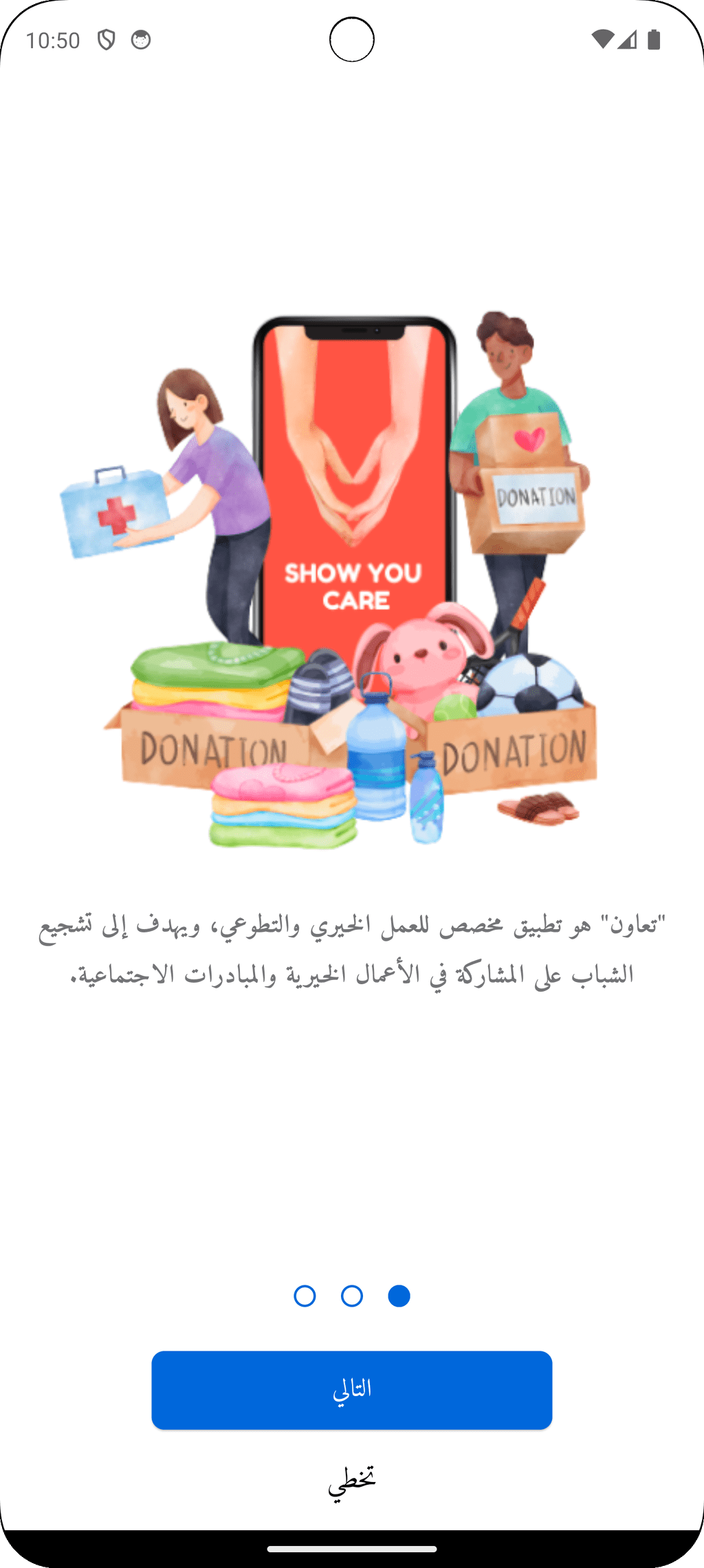704x1568 pixels.
Task: Select the middle page indicator dot
Action: click(x=352, y=1296)
